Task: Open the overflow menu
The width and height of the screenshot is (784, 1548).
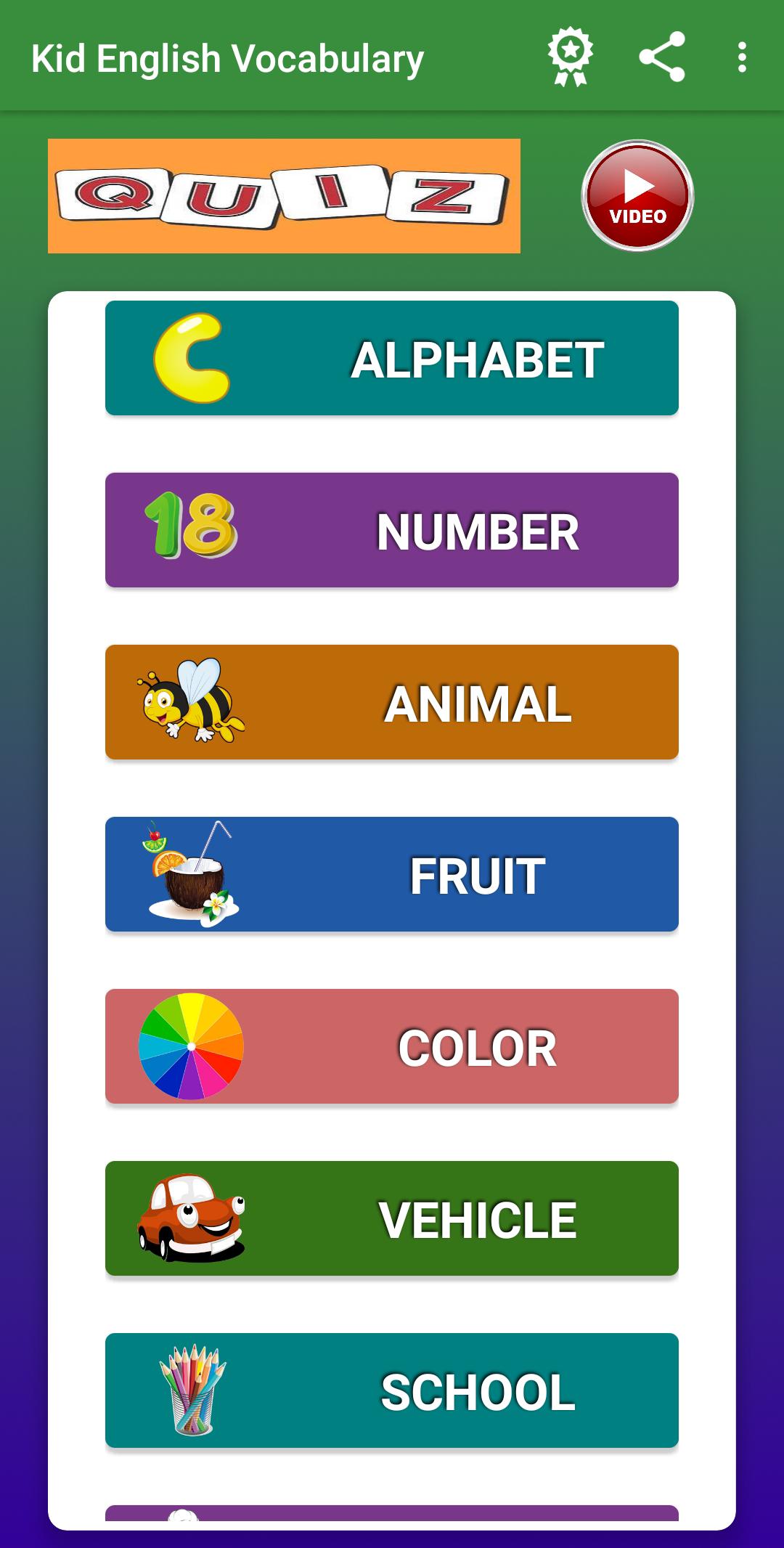Action: [x=741, y=57]
